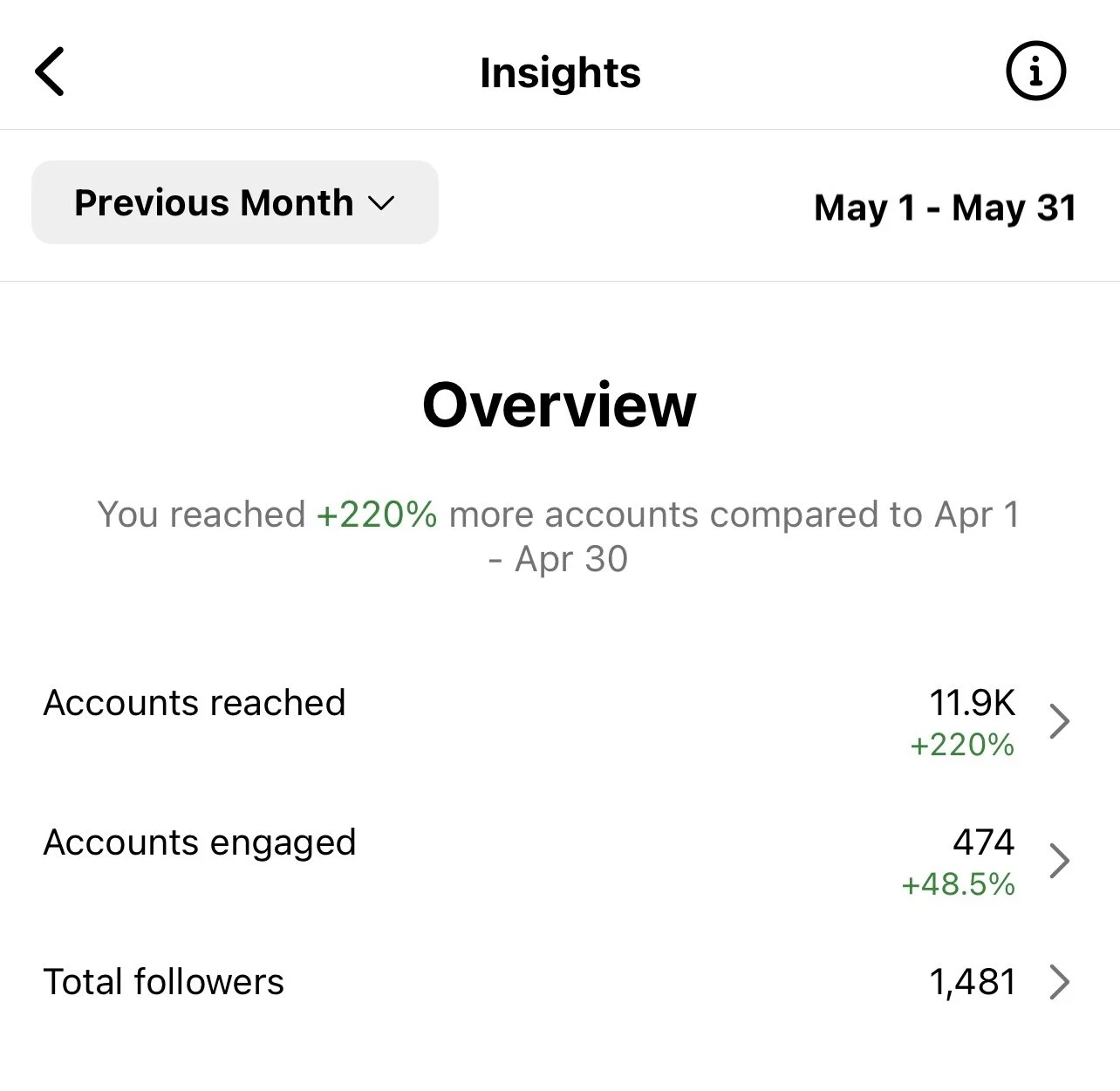Viewport: 1120px width, 1091px height.
Task: Expand the Previous Month dropdown
Action: (x=235, y=202)
